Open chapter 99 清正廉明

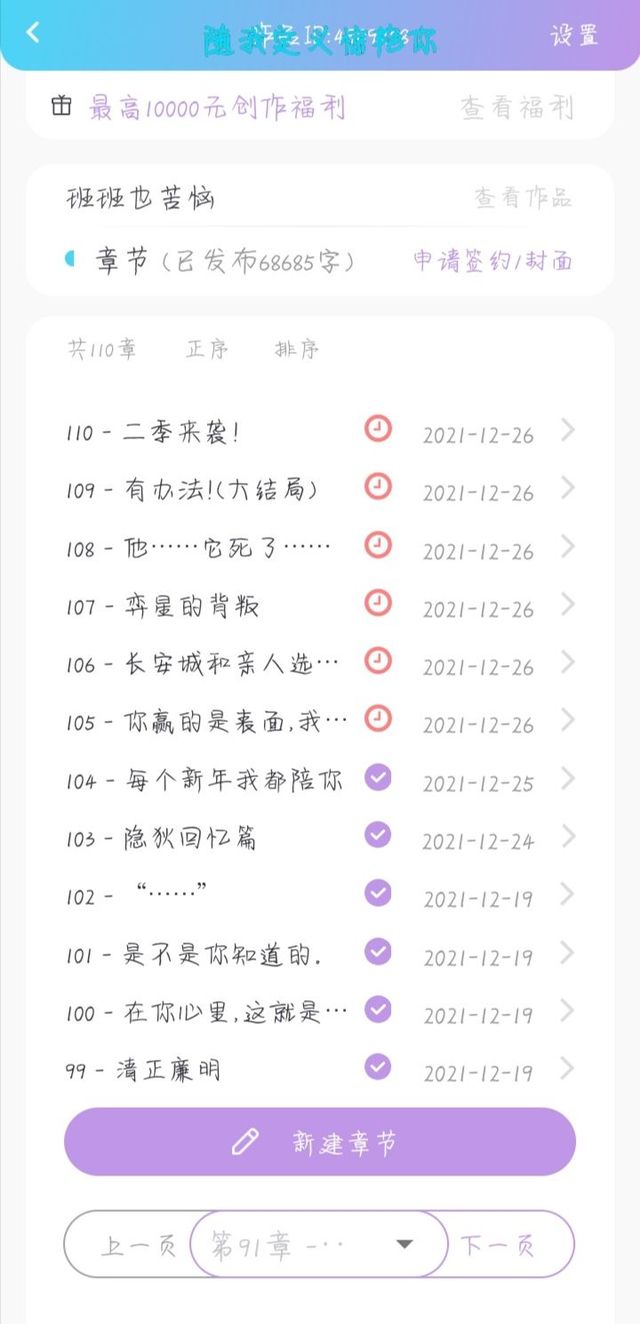(x=320, y=1071)
